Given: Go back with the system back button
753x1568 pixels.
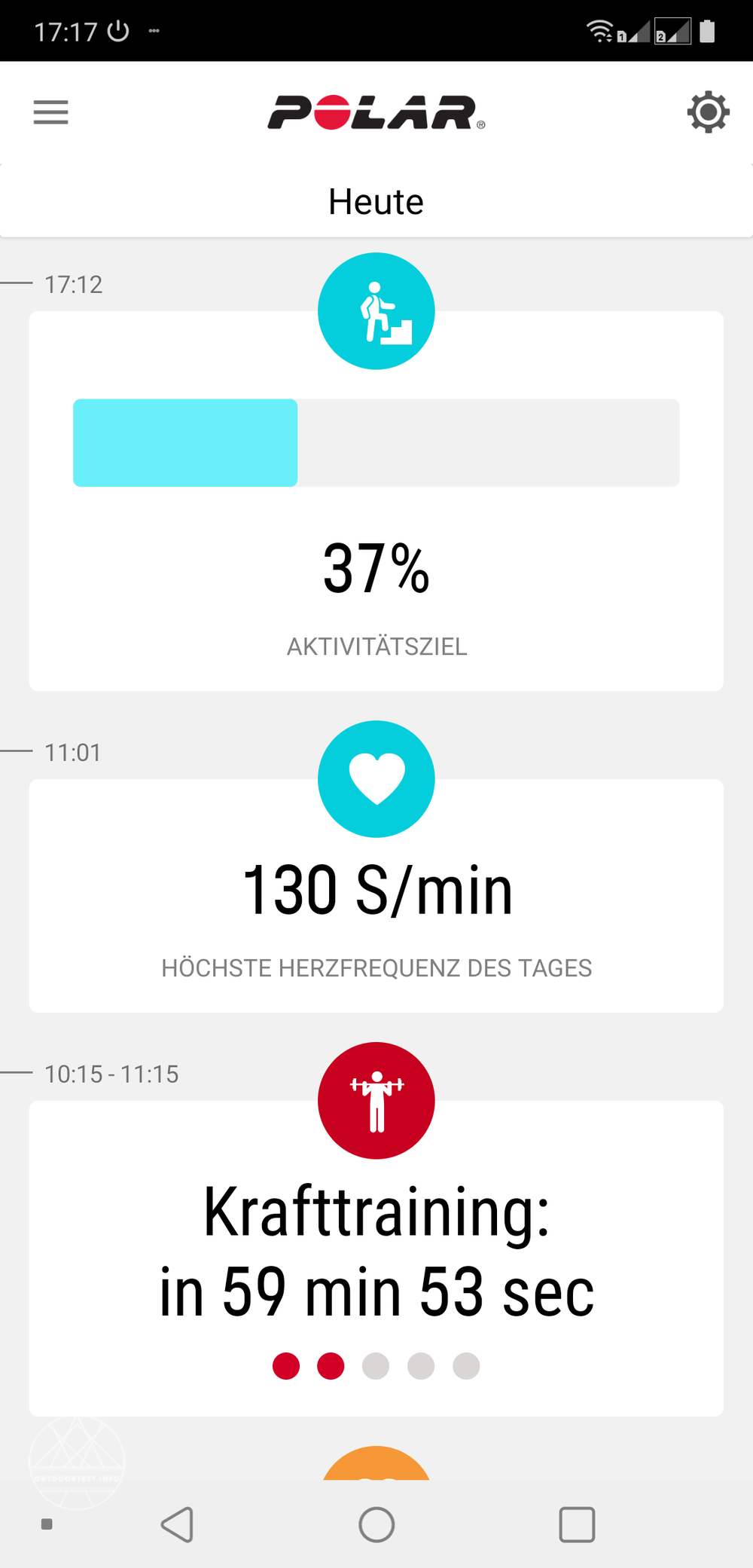Looking at the screenshot, I should 178,1524.
